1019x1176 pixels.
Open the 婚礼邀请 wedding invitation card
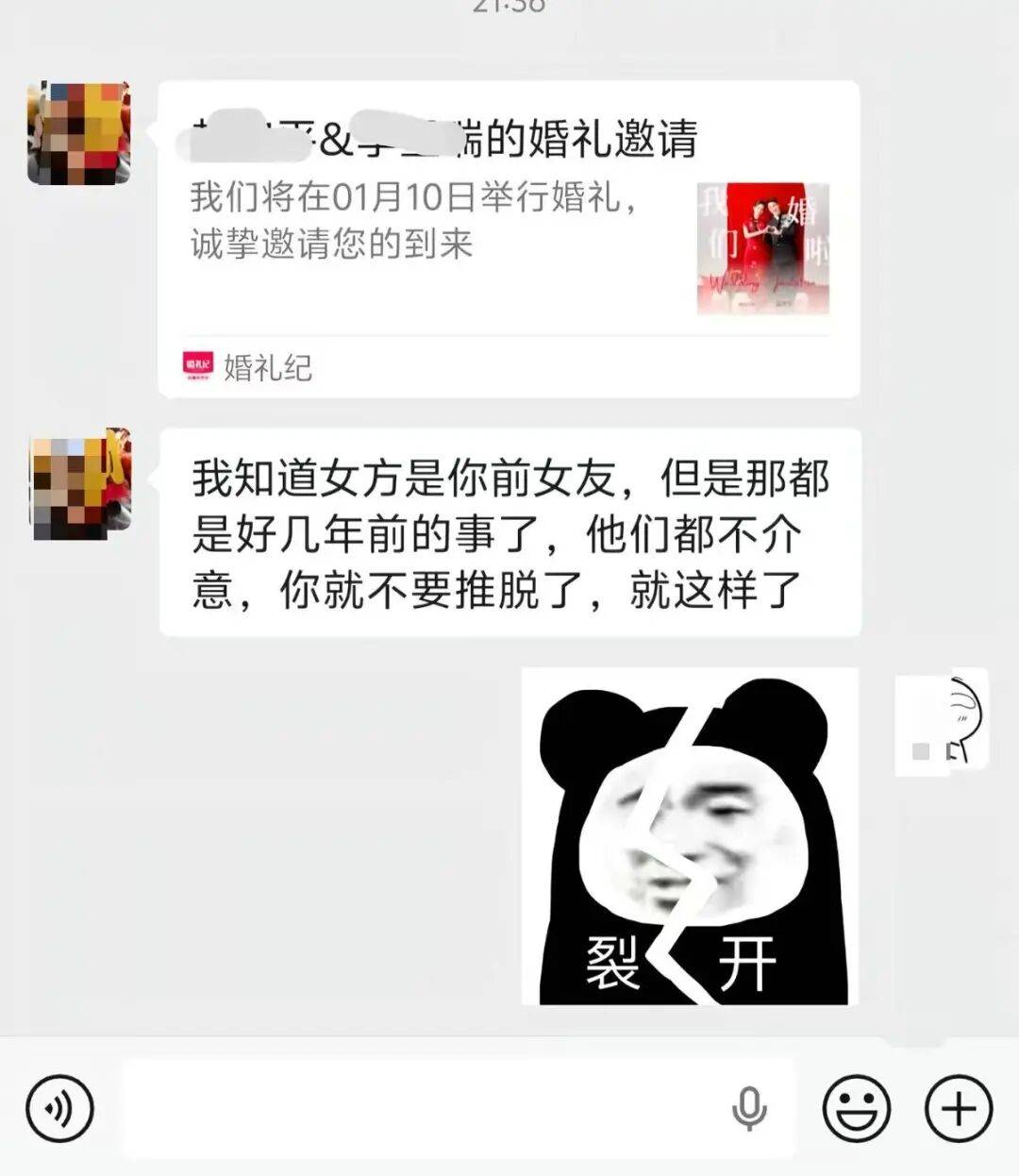tap(508, 238)
